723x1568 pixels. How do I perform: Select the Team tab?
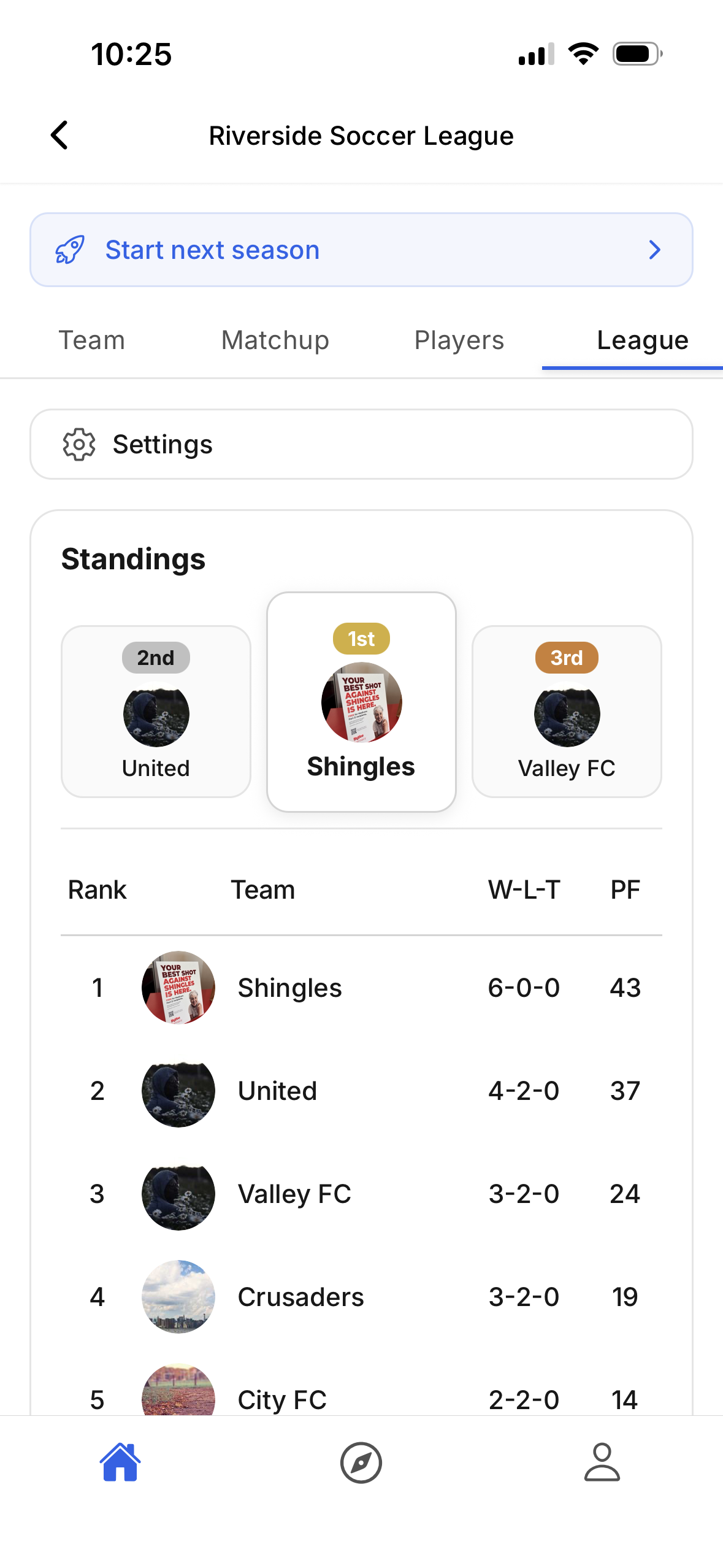point(91,339)
